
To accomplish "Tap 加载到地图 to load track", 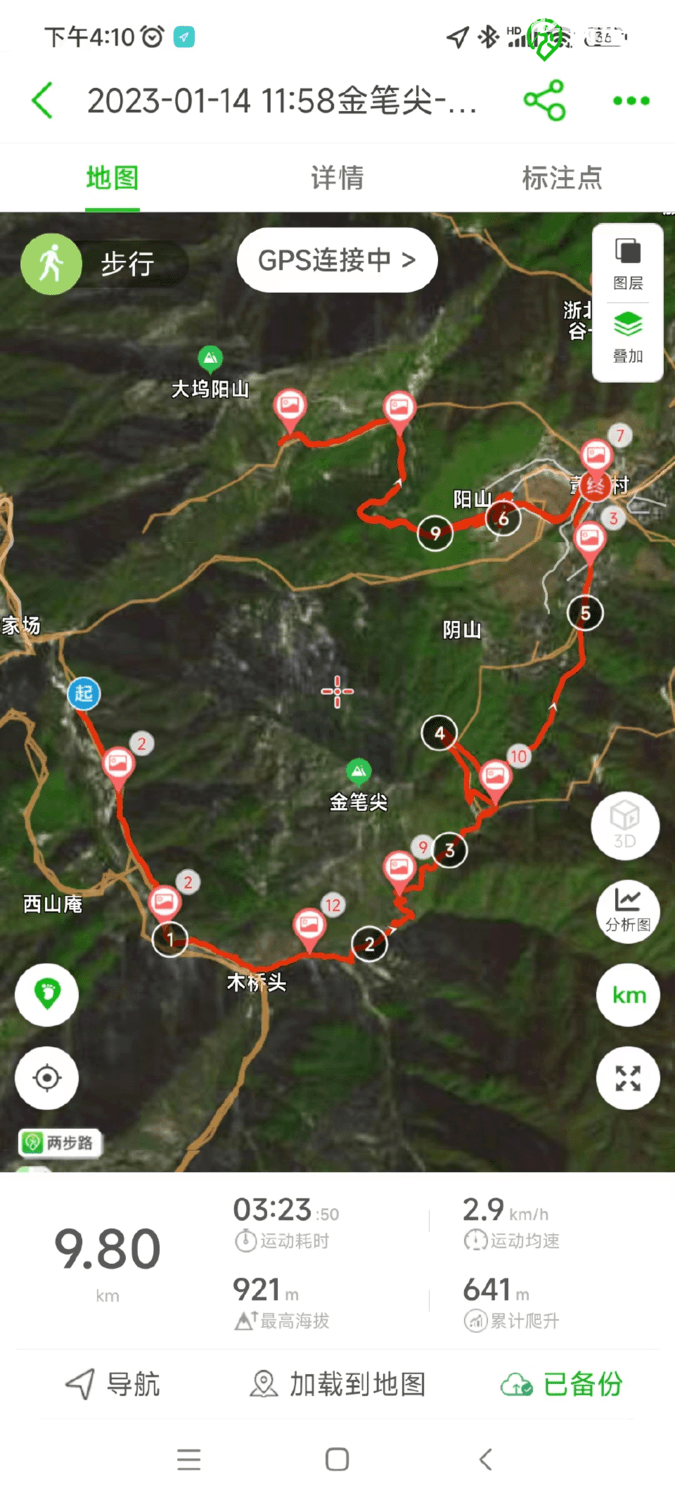I will [338, 1384].
